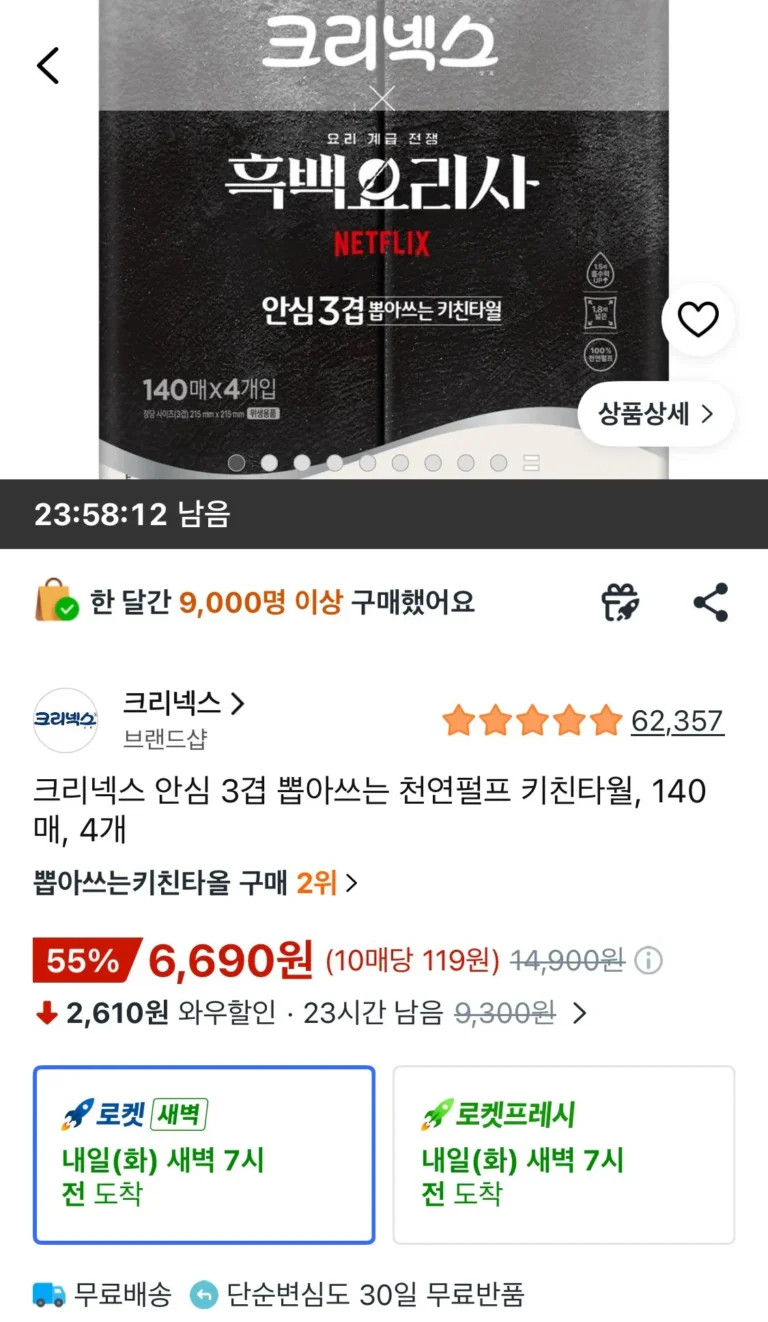Viewport: 768px width, 1322px height.
Task: Go back using the back arrow
Action: point(48,66)
